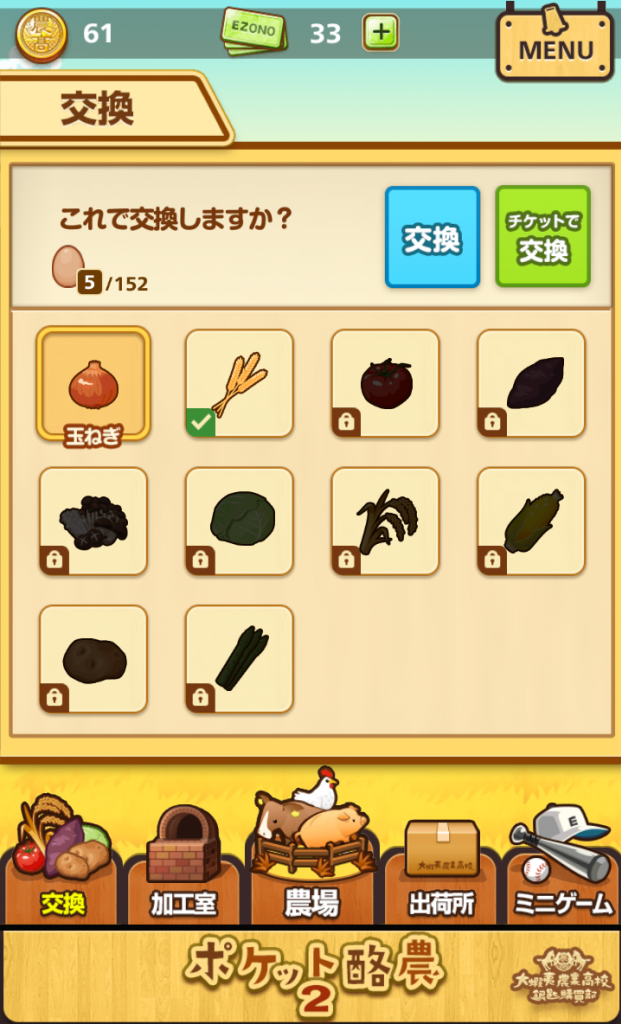The width and height of the screenshot is (621, 1024).
Task: Open the MENU sign
Action: 554,45
